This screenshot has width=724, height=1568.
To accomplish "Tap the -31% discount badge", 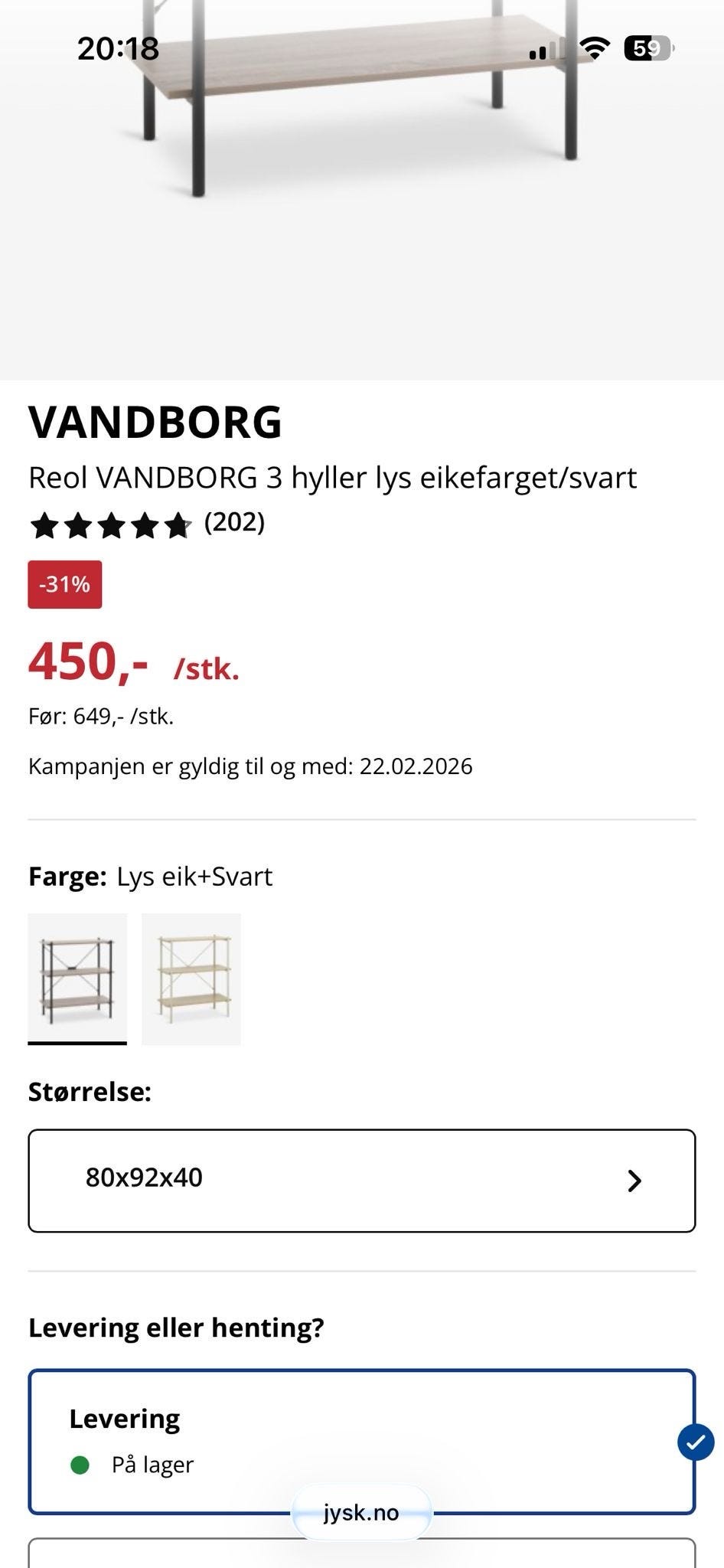I will 64,586.
